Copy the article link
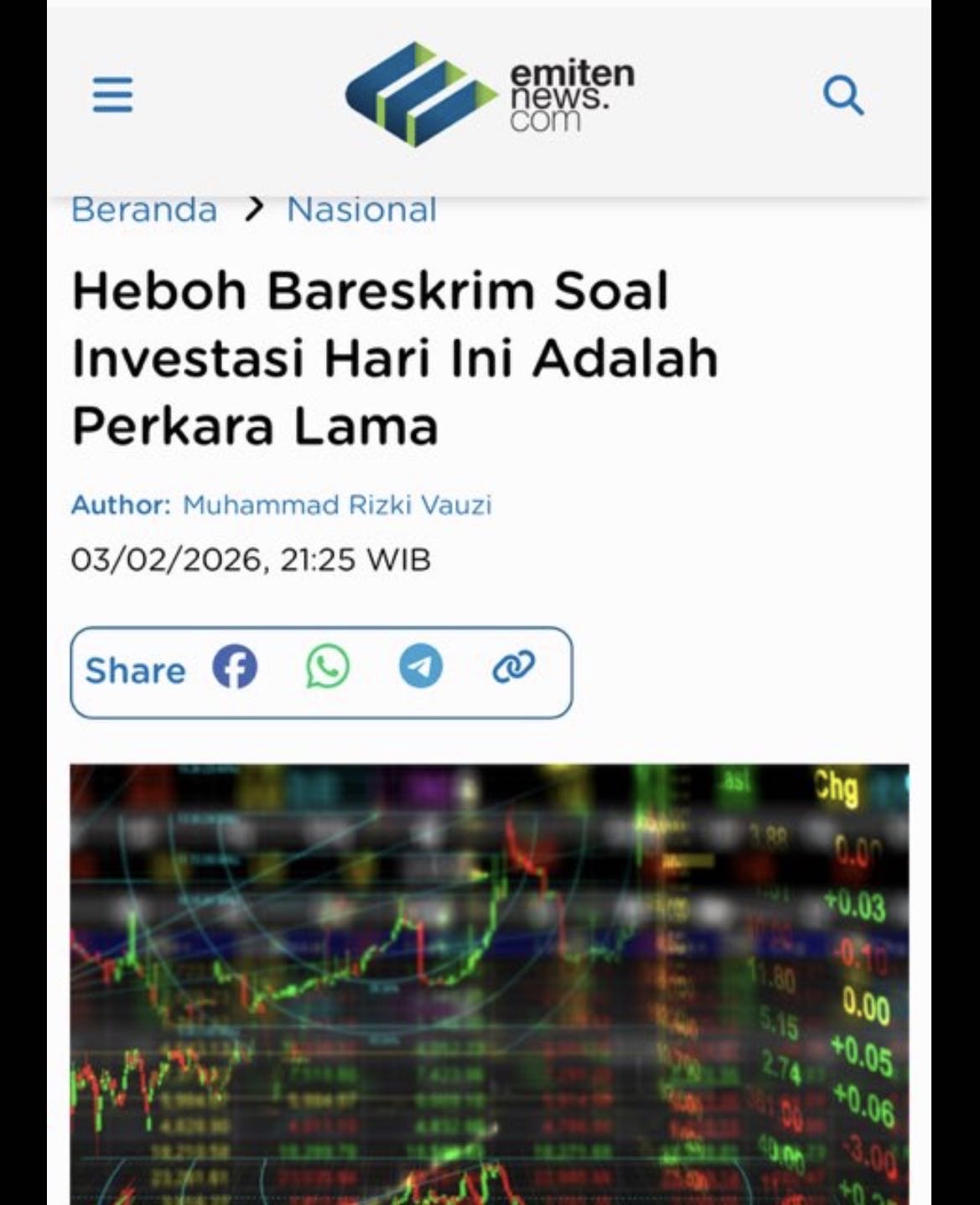 coord(513,667)
